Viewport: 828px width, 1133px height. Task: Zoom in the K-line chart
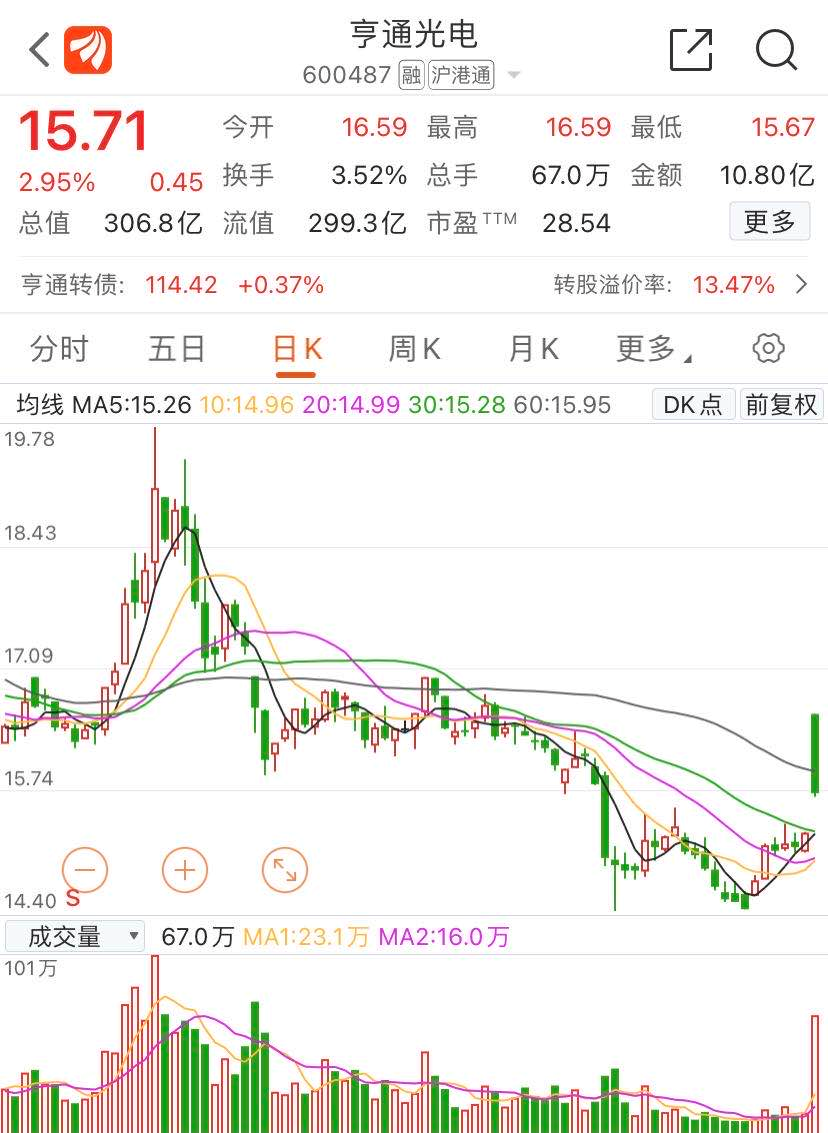click(x=184, y=870)
